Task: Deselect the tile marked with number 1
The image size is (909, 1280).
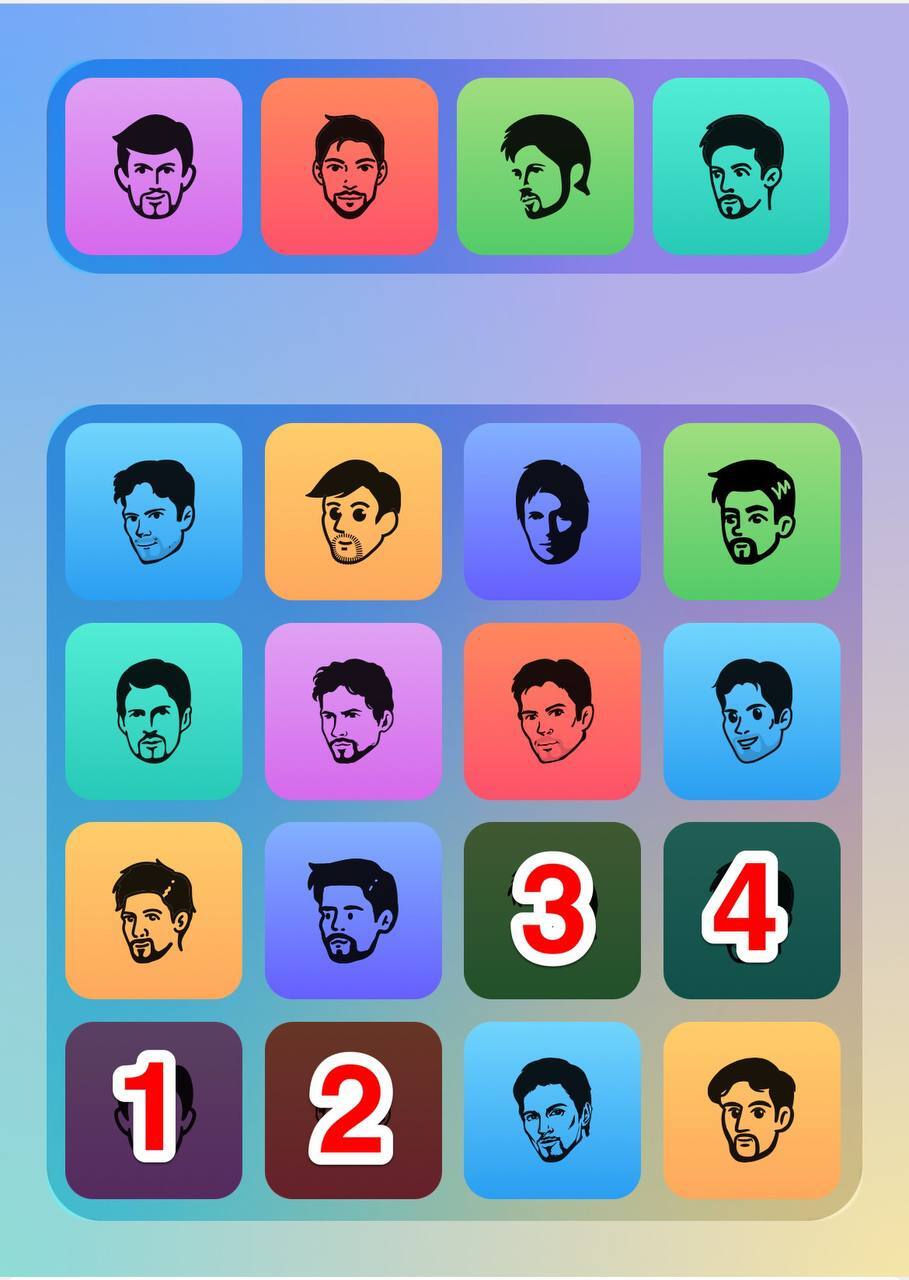Action: pyautogui.click(x=153, y=1110)
